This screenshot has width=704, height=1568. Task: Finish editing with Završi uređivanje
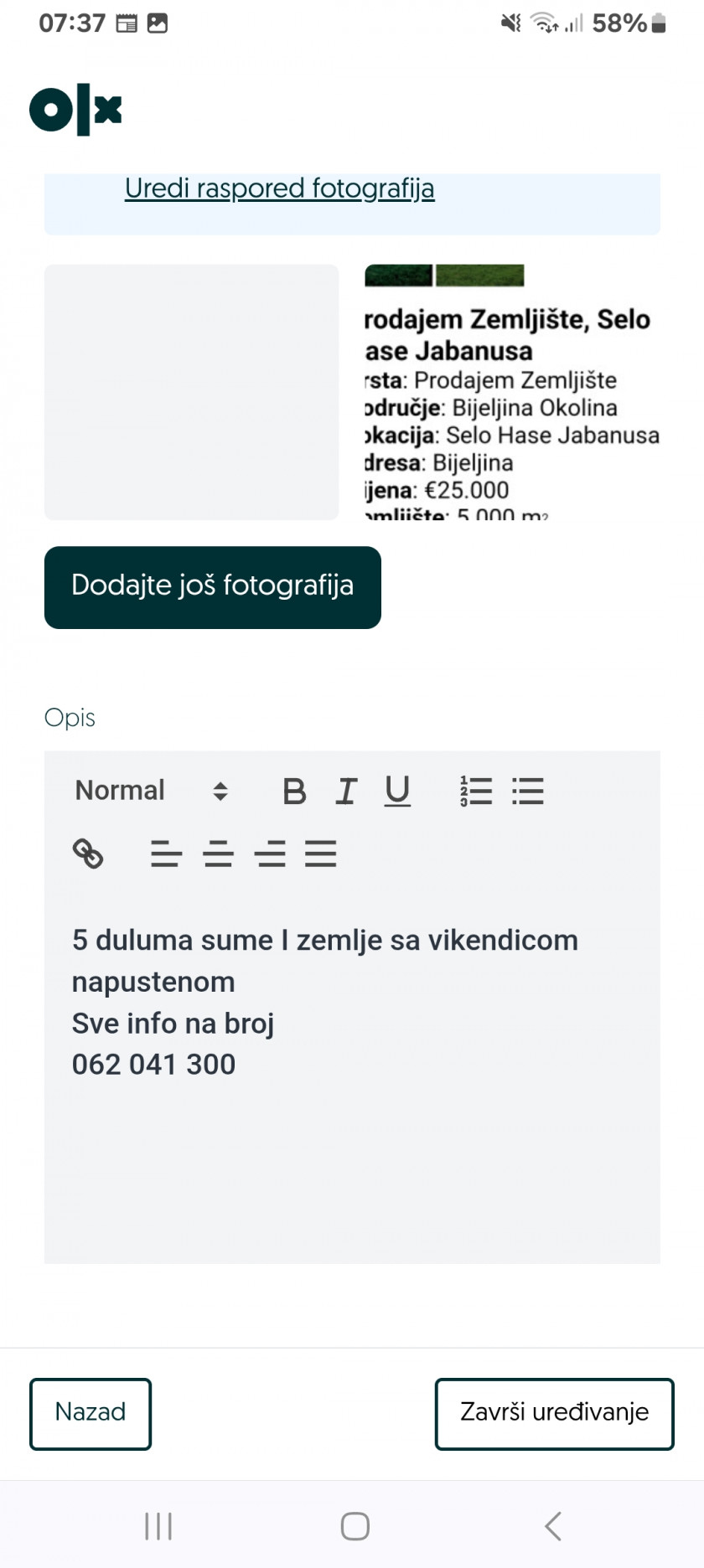(x=554, y=1413)
